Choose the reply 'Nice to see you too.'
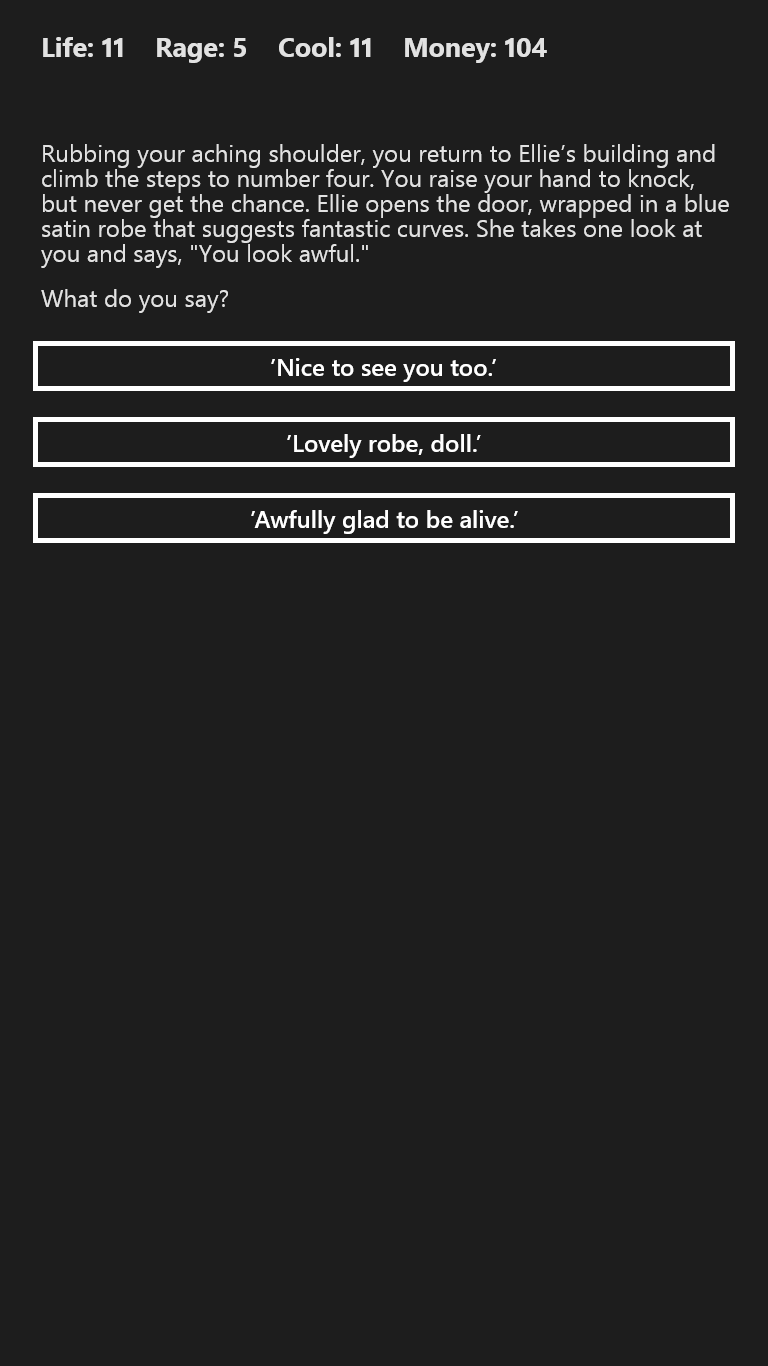The height and width of the screenshot is (1366, 768). (384, 367)
